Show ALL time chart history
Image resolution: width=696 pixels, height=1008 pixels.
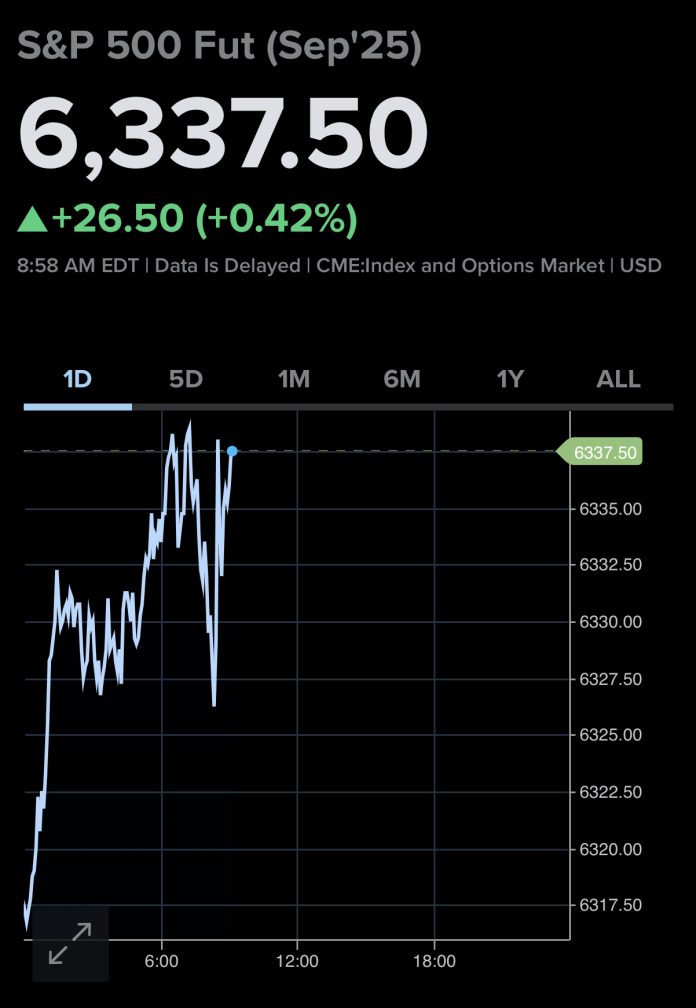click(x=618, y=380)
